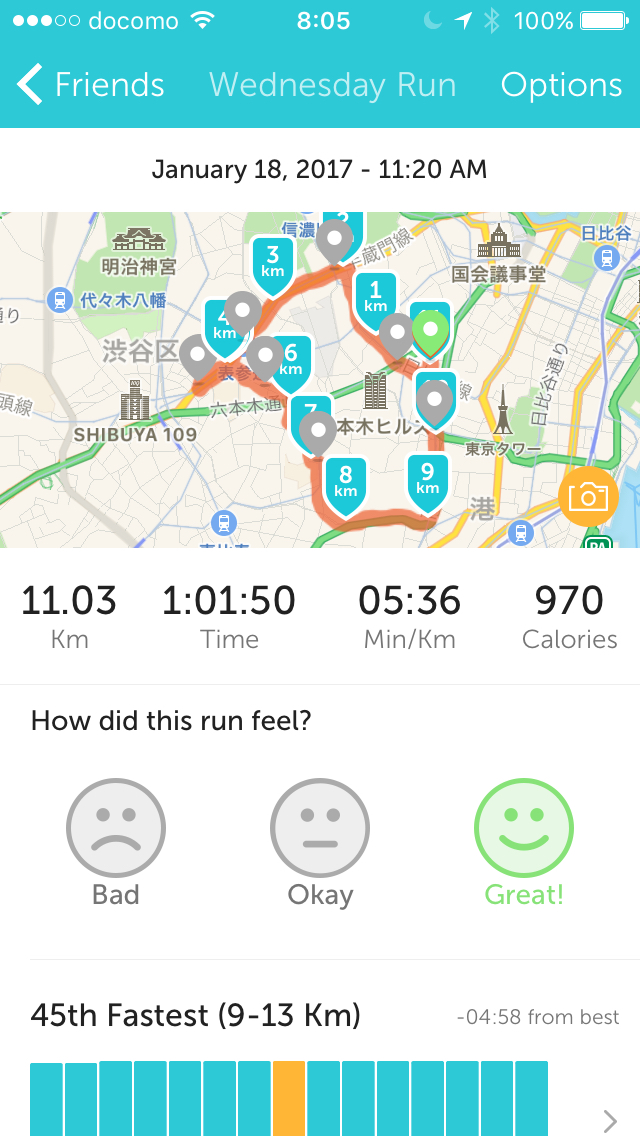The image size is (640, 1136).
Task: Expand the 45th Fastest comparison chevron
Action: point(610,1120)
